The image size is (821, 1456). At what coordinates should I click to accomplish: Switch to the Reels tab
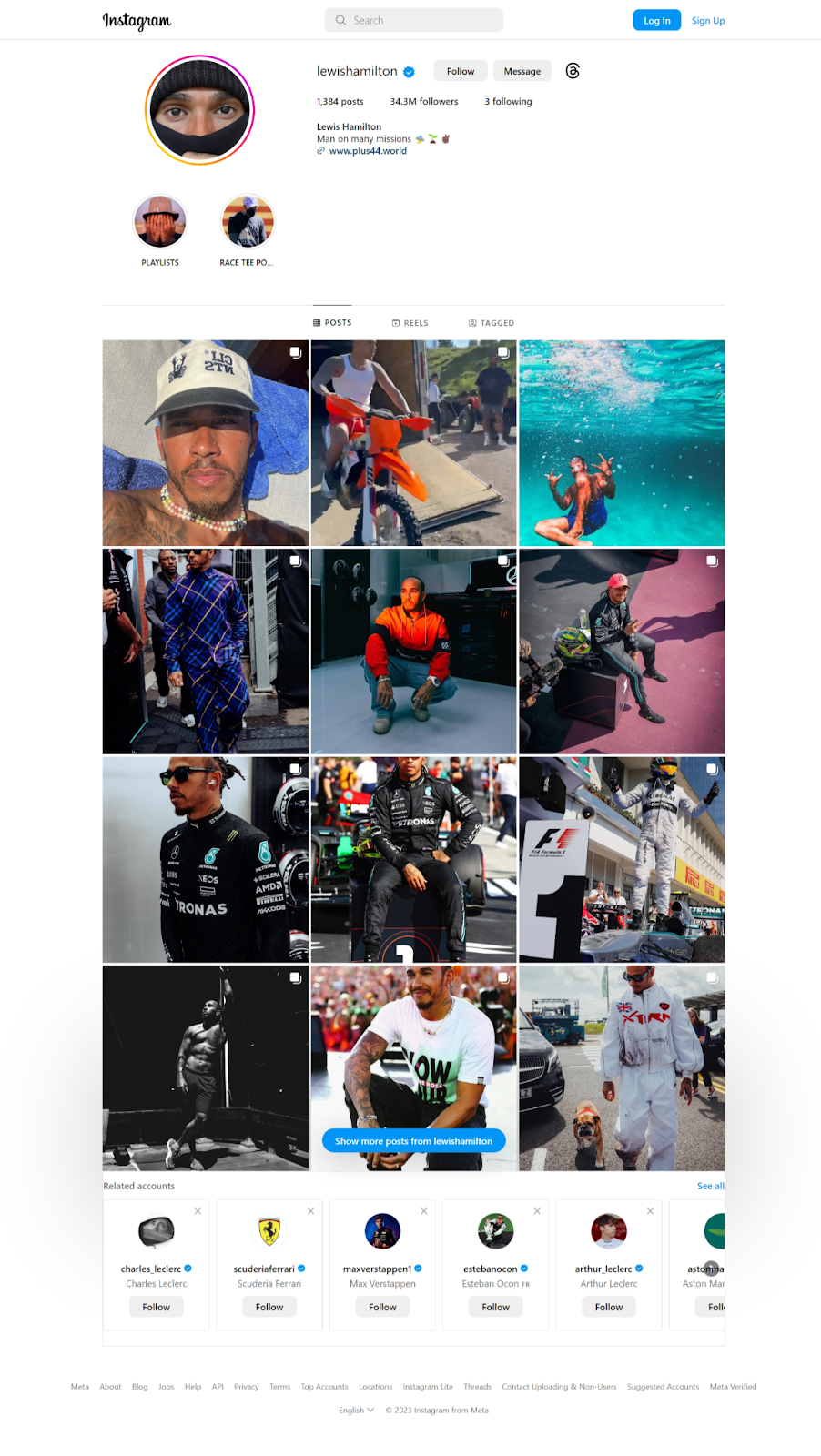click(410, 323)
